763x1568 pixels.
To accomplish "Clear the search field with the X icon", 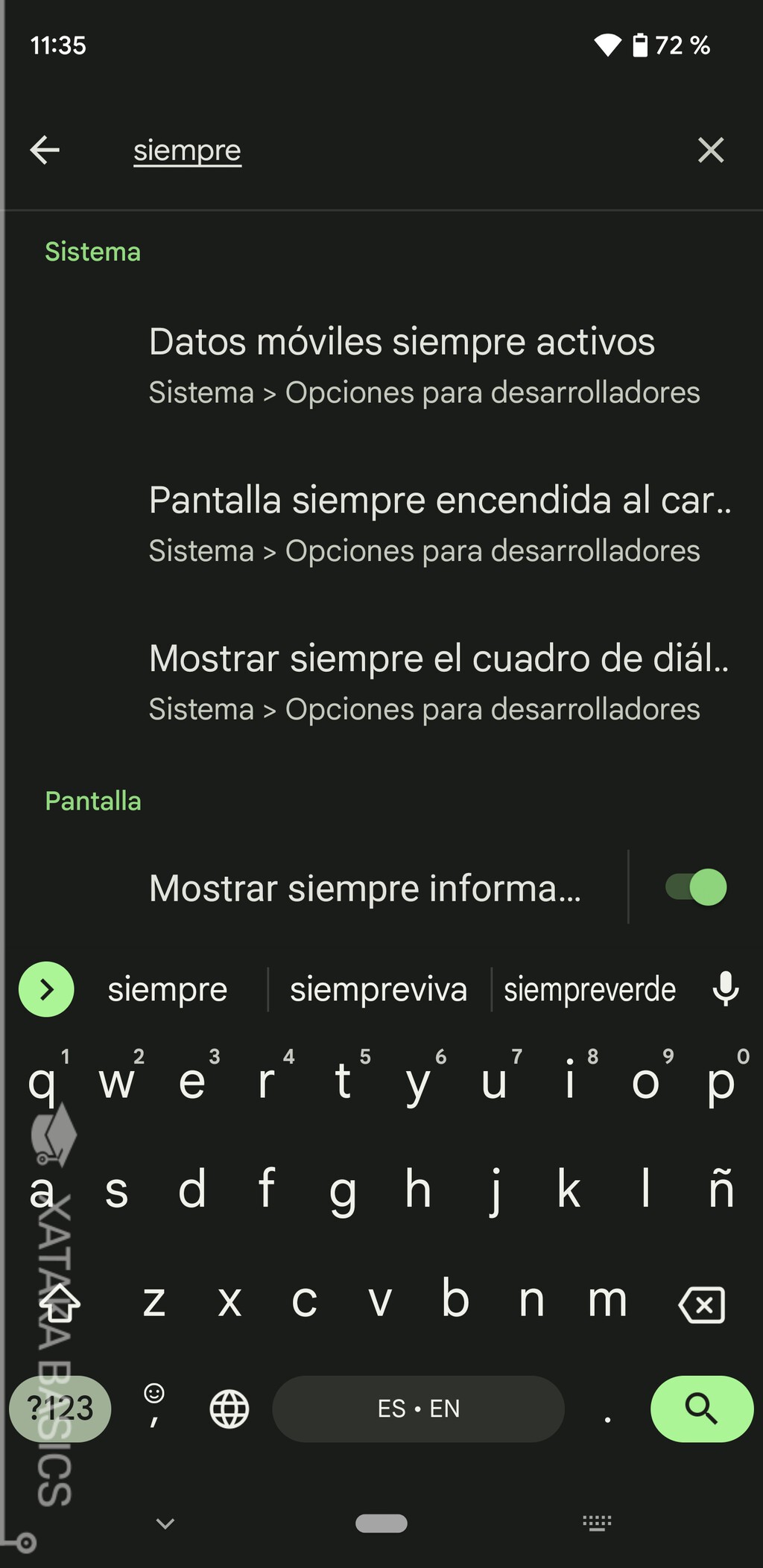I will click(712, 150).
